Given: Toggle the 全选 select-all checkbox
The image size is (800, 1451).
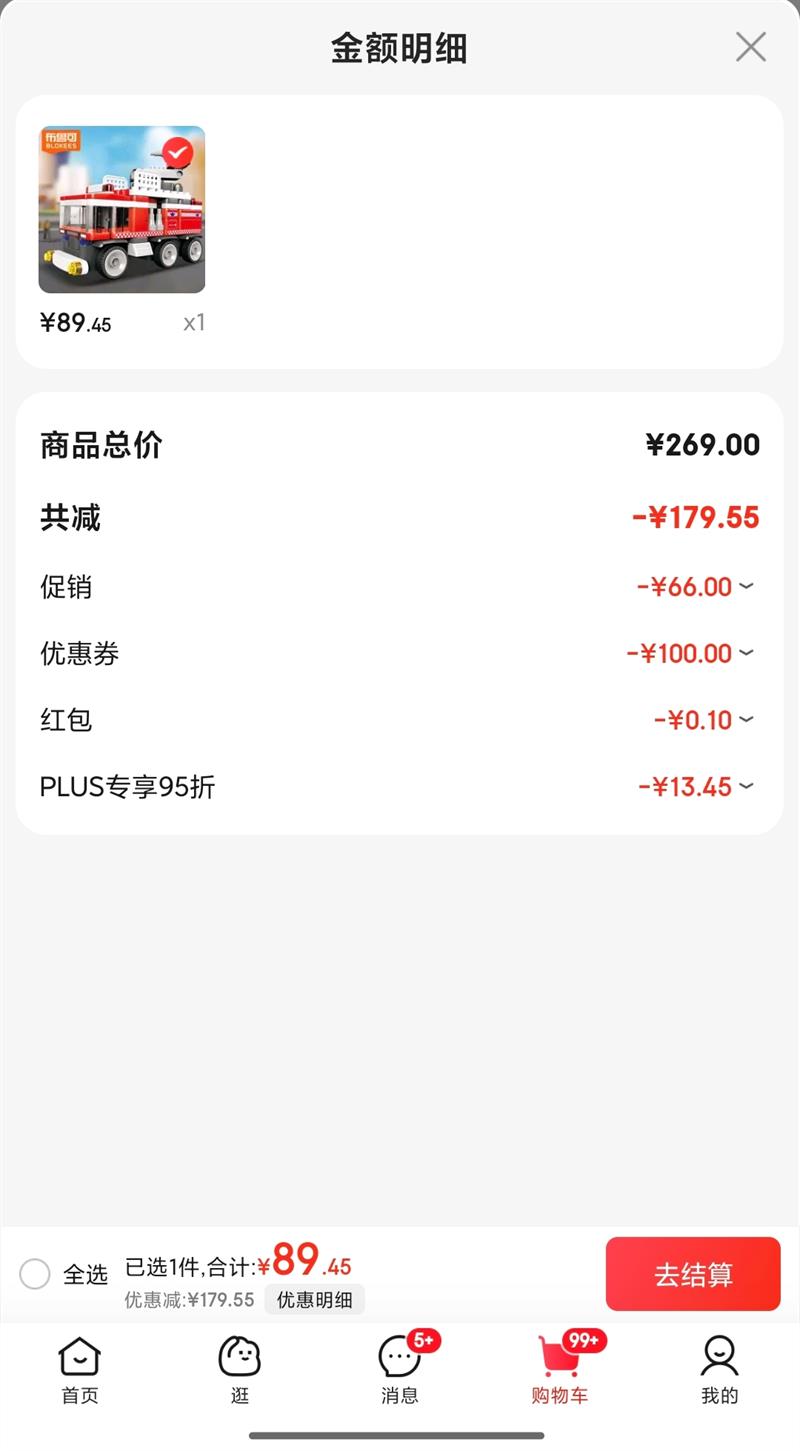Looking at the screenshot, I should [35, 1274].
